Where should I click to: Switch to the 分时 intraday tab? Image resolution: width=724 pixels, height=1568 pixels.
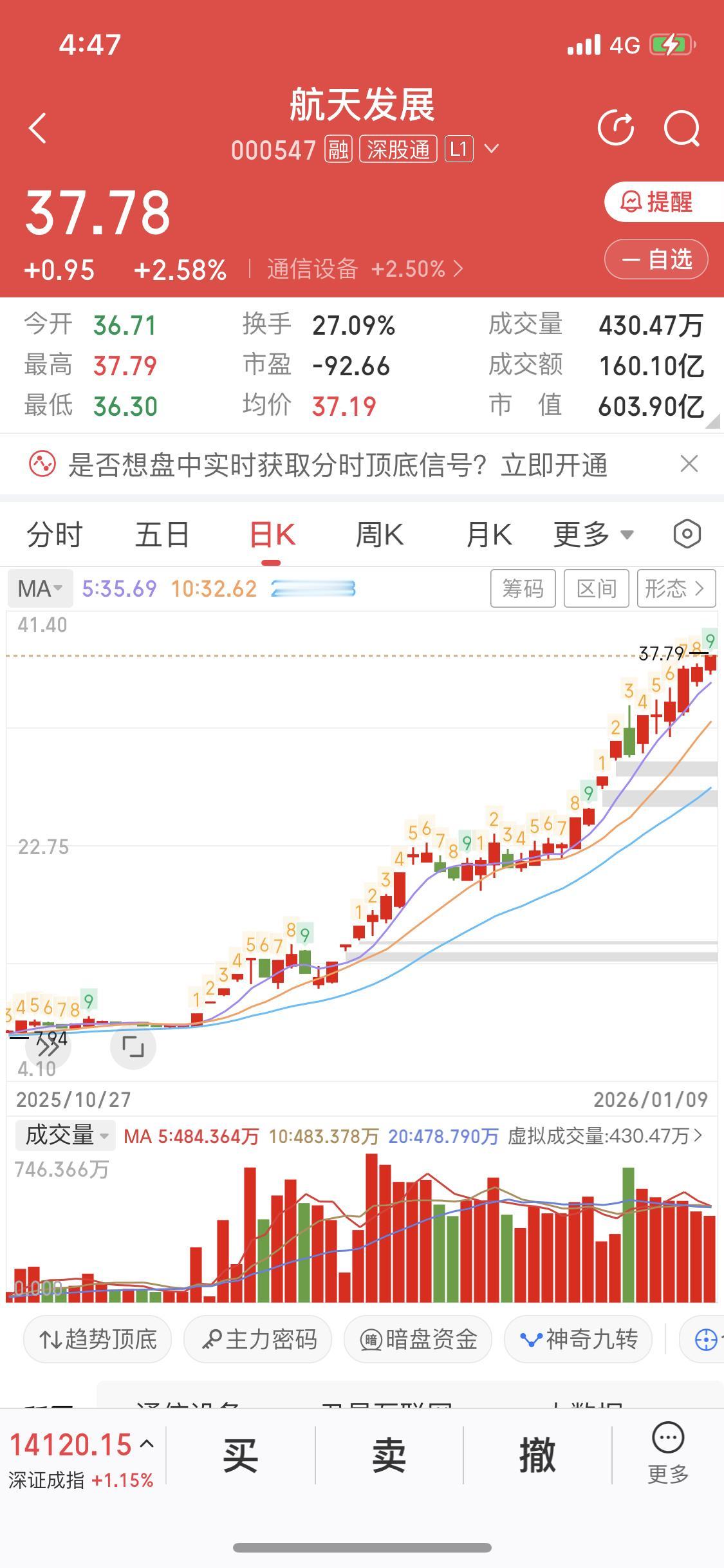(55, 534)
